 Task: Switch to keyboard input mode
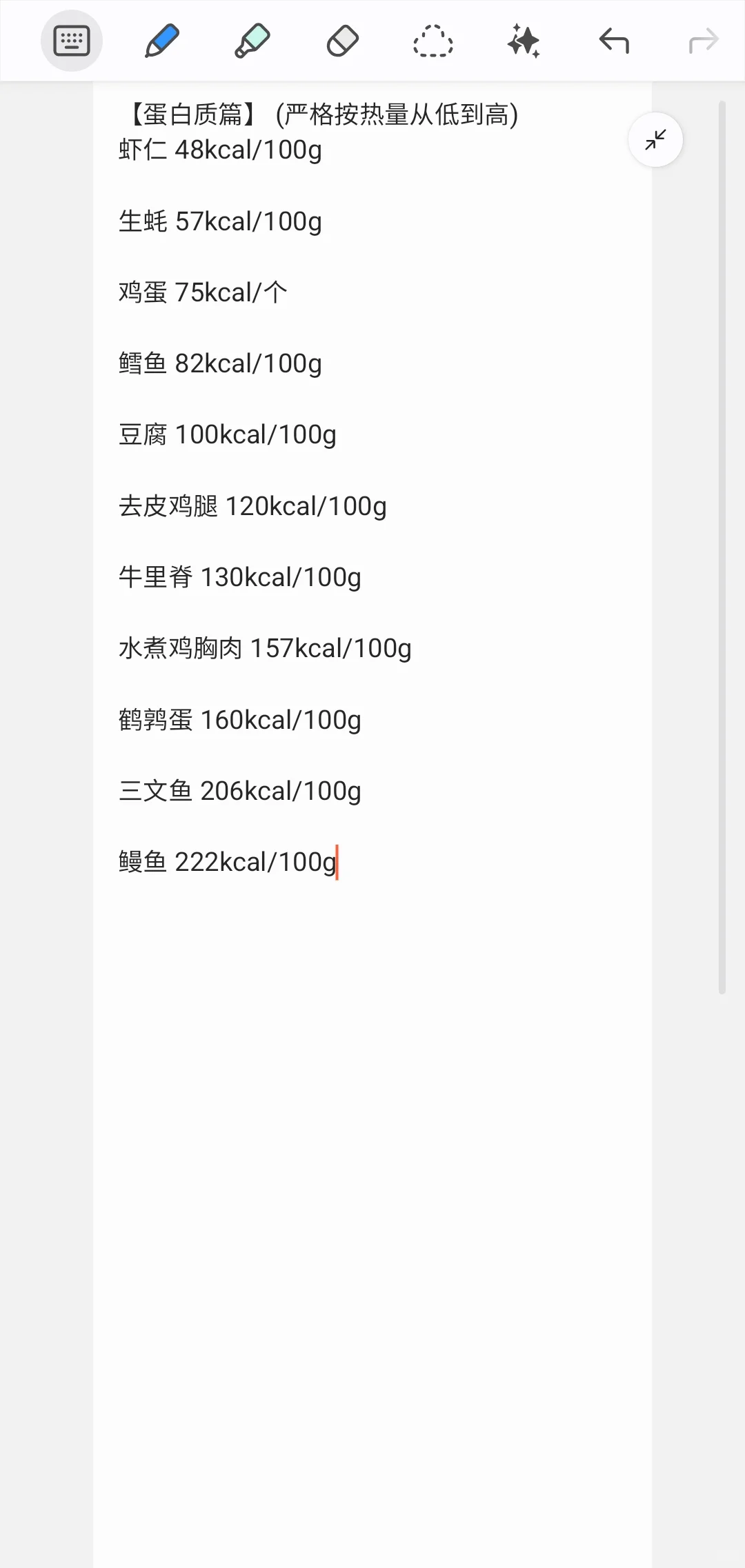[72, 41]
